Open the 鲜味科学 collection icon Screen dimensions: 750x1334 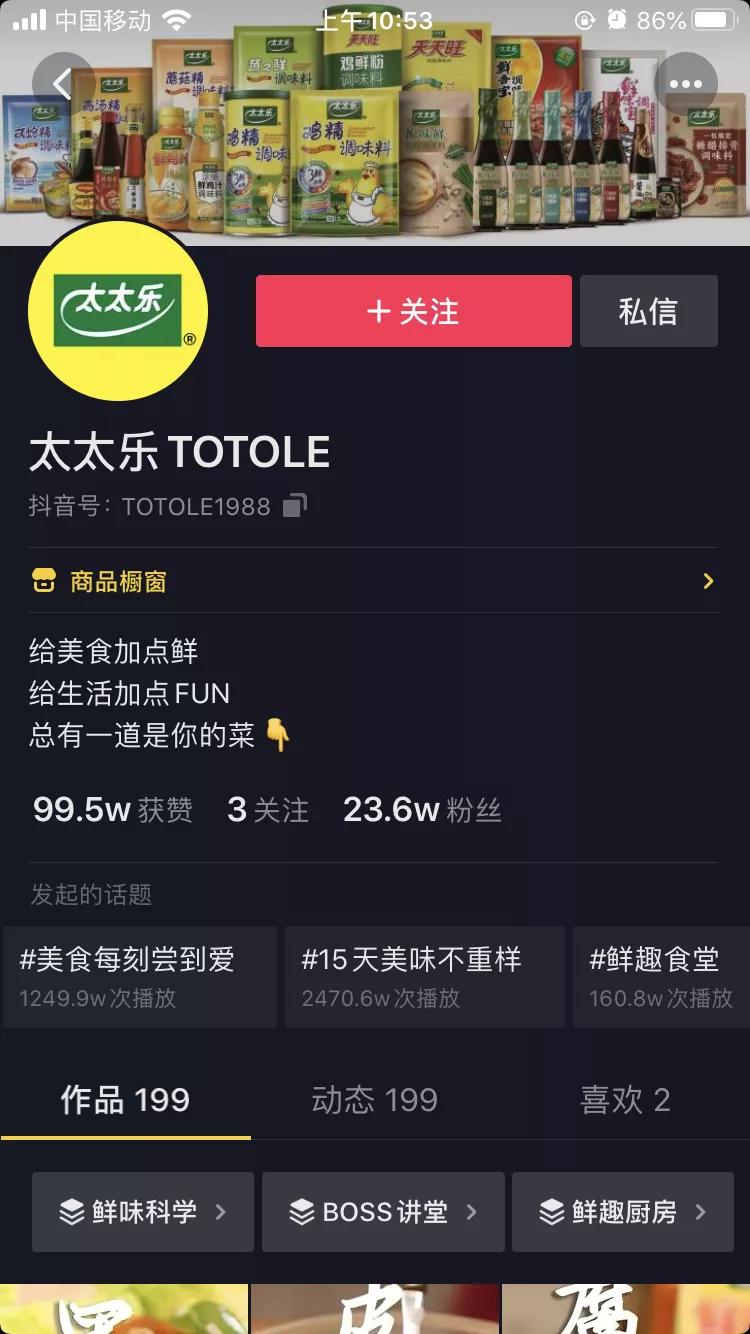[69, 1211]
